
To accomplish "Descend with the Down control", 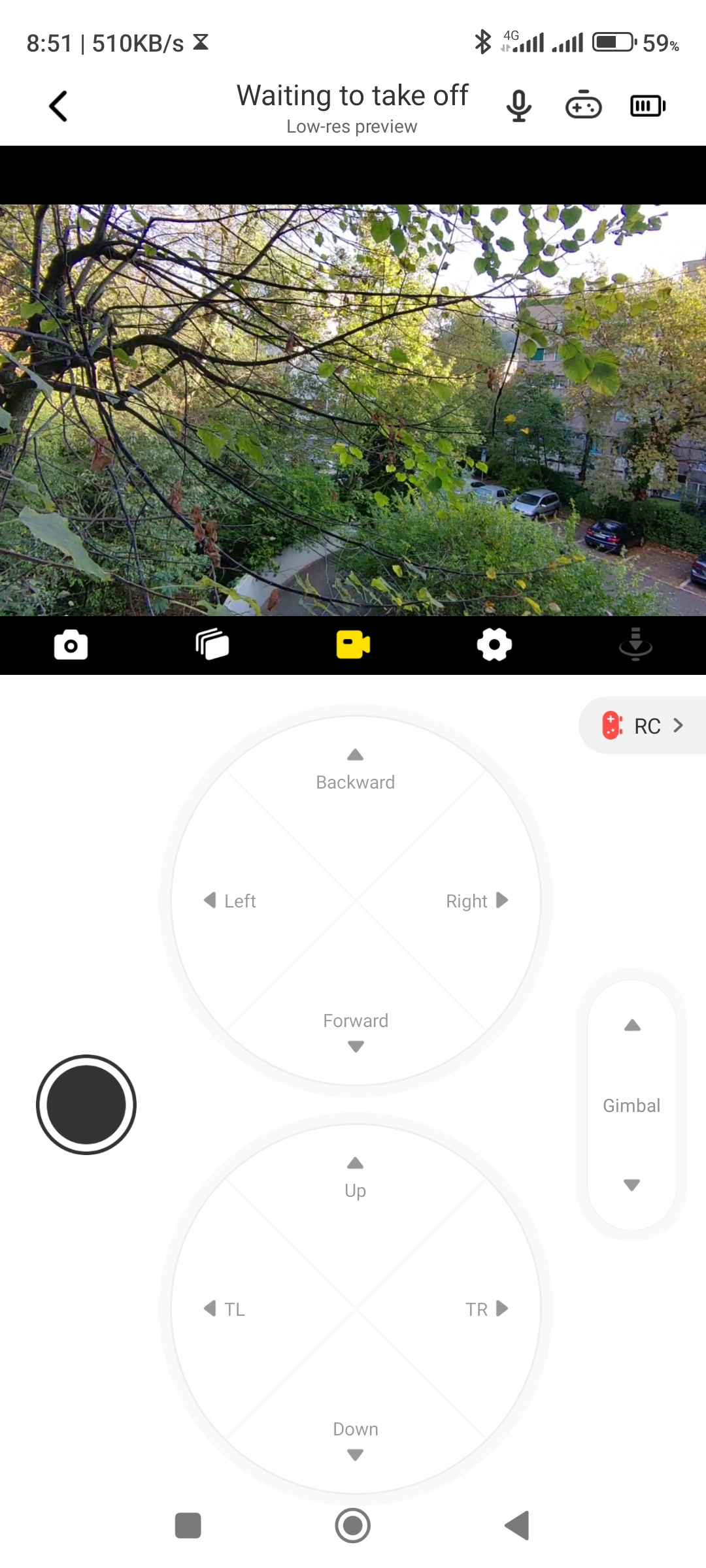I will pyautogui.click(x=356, y=1439).
